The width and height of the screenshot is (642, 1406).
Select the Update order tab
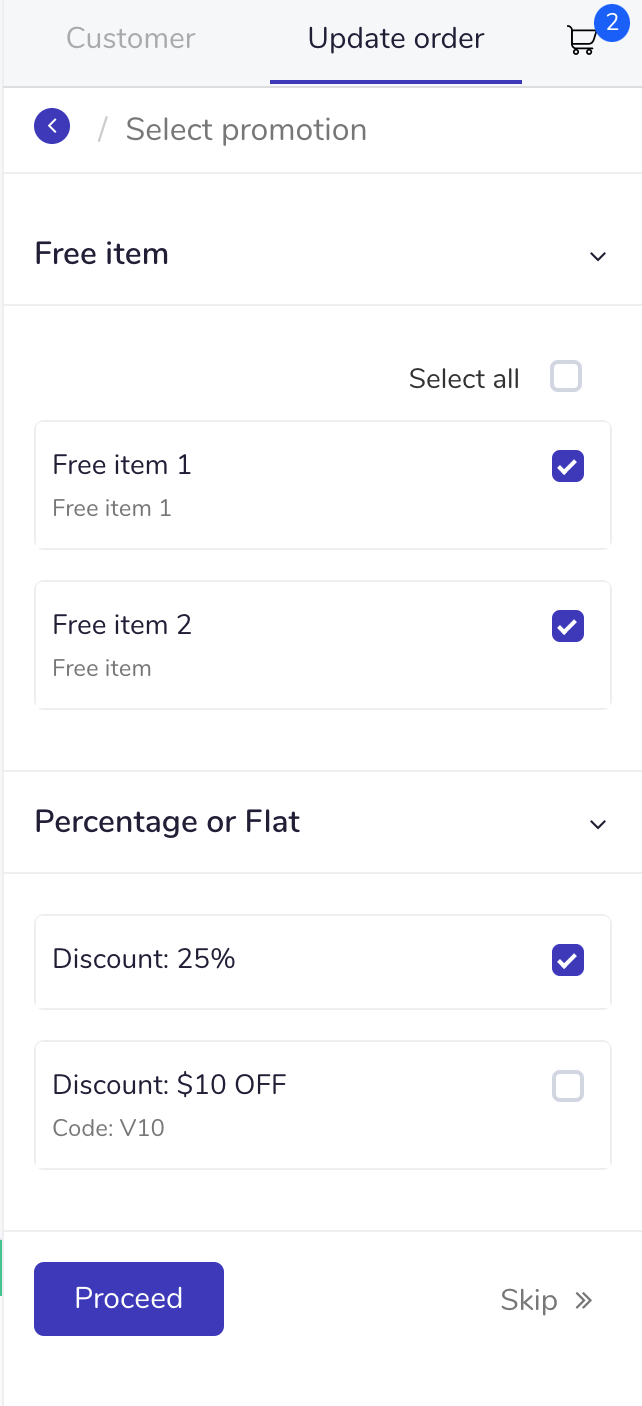[396, 39]
